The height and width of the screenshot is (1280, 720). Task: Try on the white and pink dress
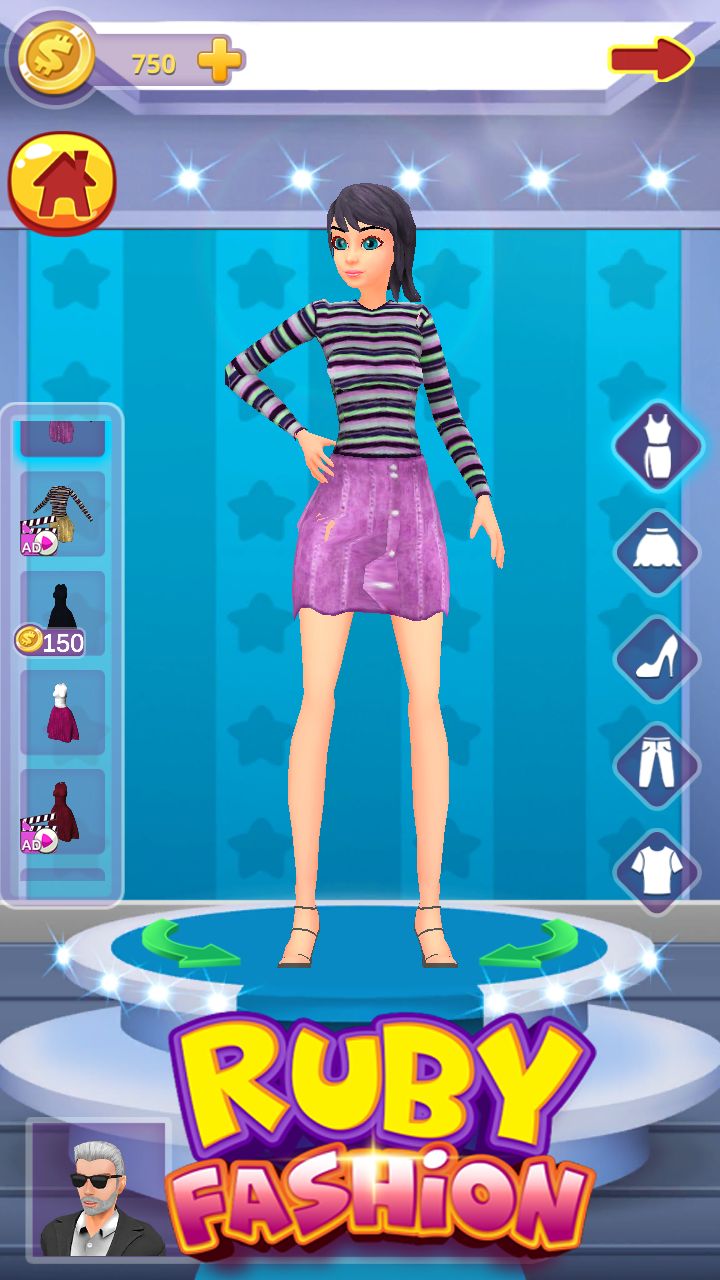(62, 712)
